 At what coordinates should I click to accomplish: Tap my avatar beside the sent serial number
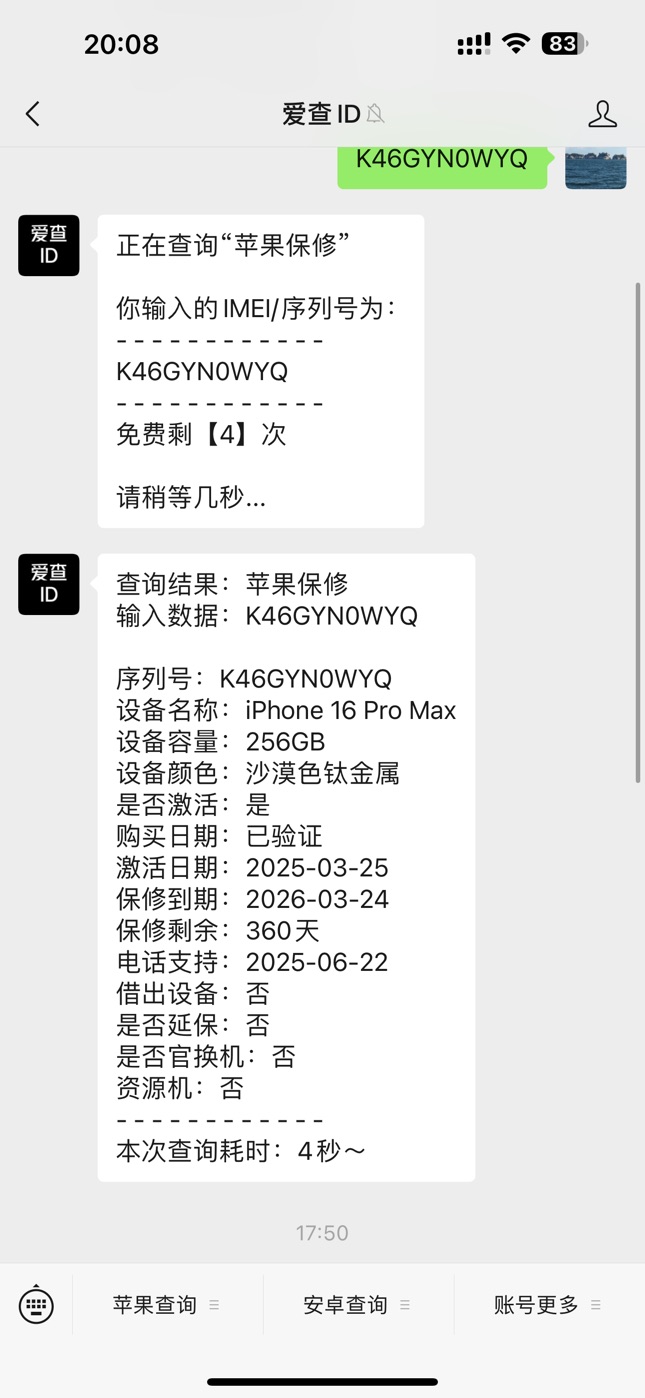pyautogui.click(x=596, y=167)
